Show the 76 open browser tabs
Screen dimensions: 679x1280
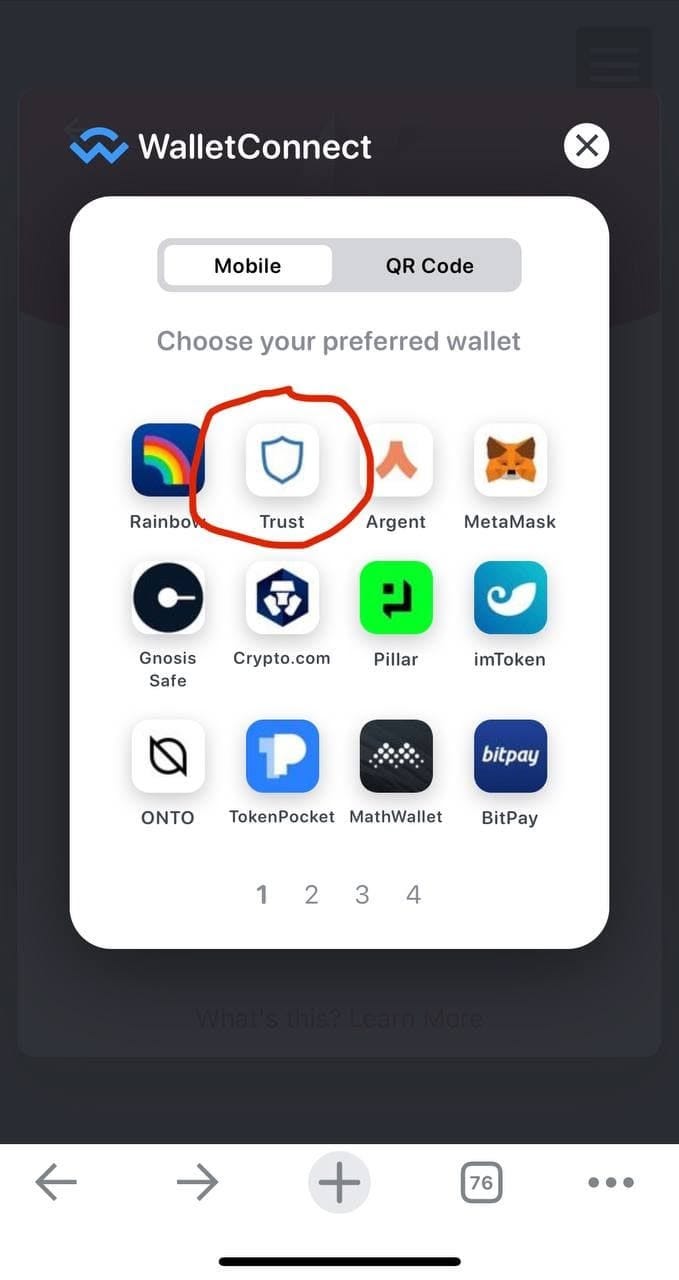click(x=481, y=1183)
